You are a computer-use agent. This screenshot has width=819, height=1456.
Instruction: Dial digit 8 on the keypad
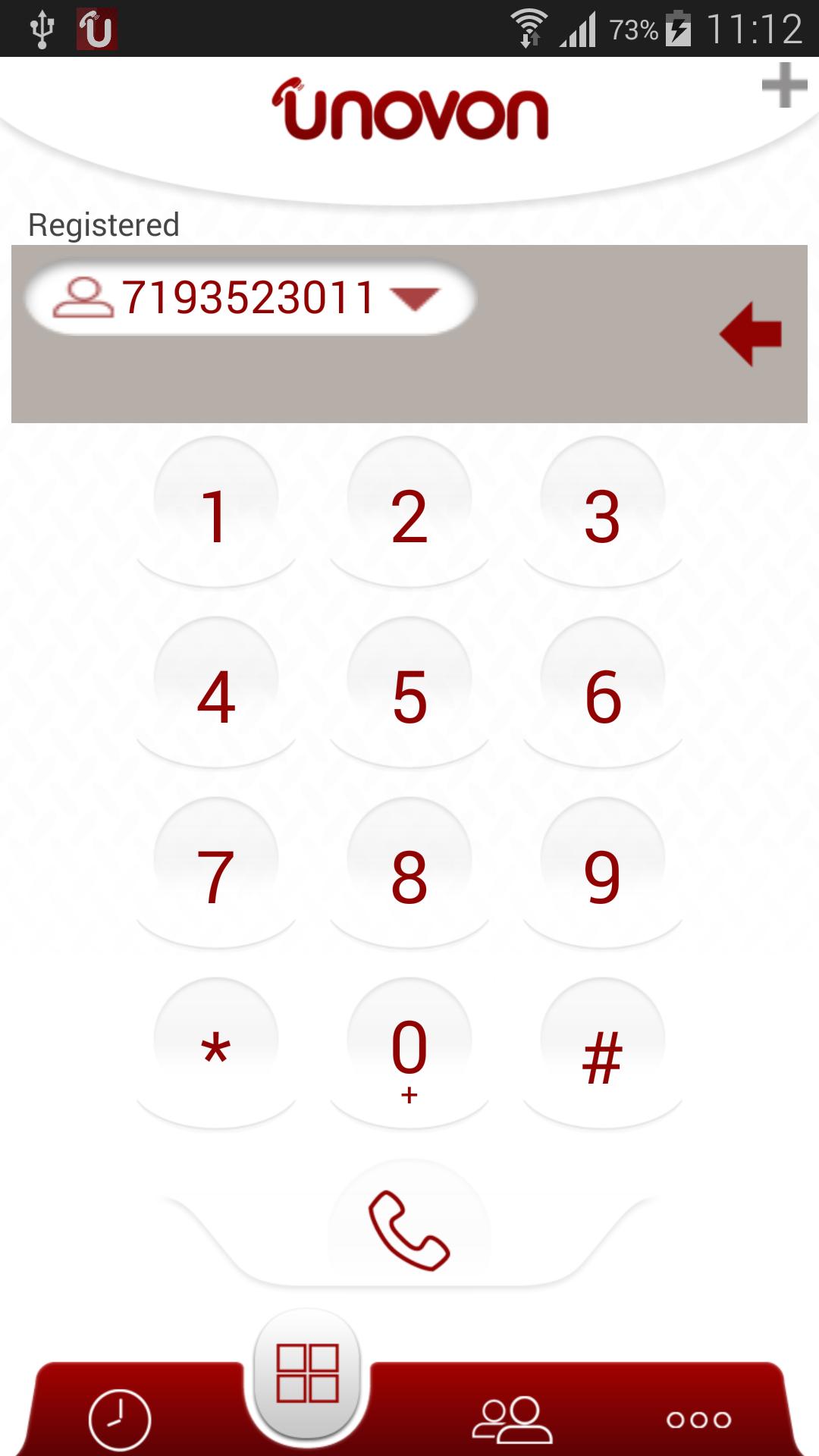(x=409, y=877)
